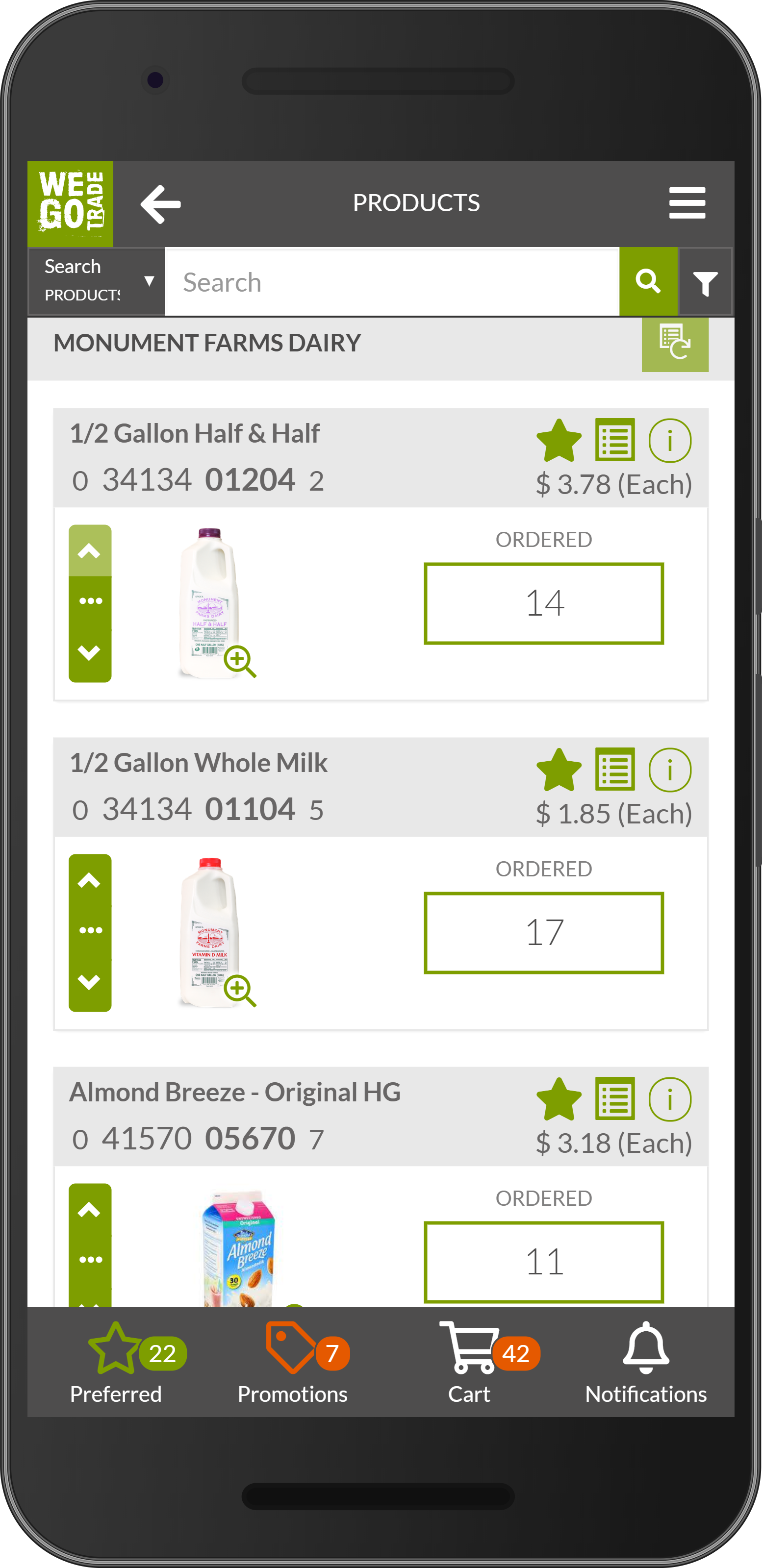Tap the ellipsis options on Half & Half card
762x1568 pixels.
coord(90,601)
